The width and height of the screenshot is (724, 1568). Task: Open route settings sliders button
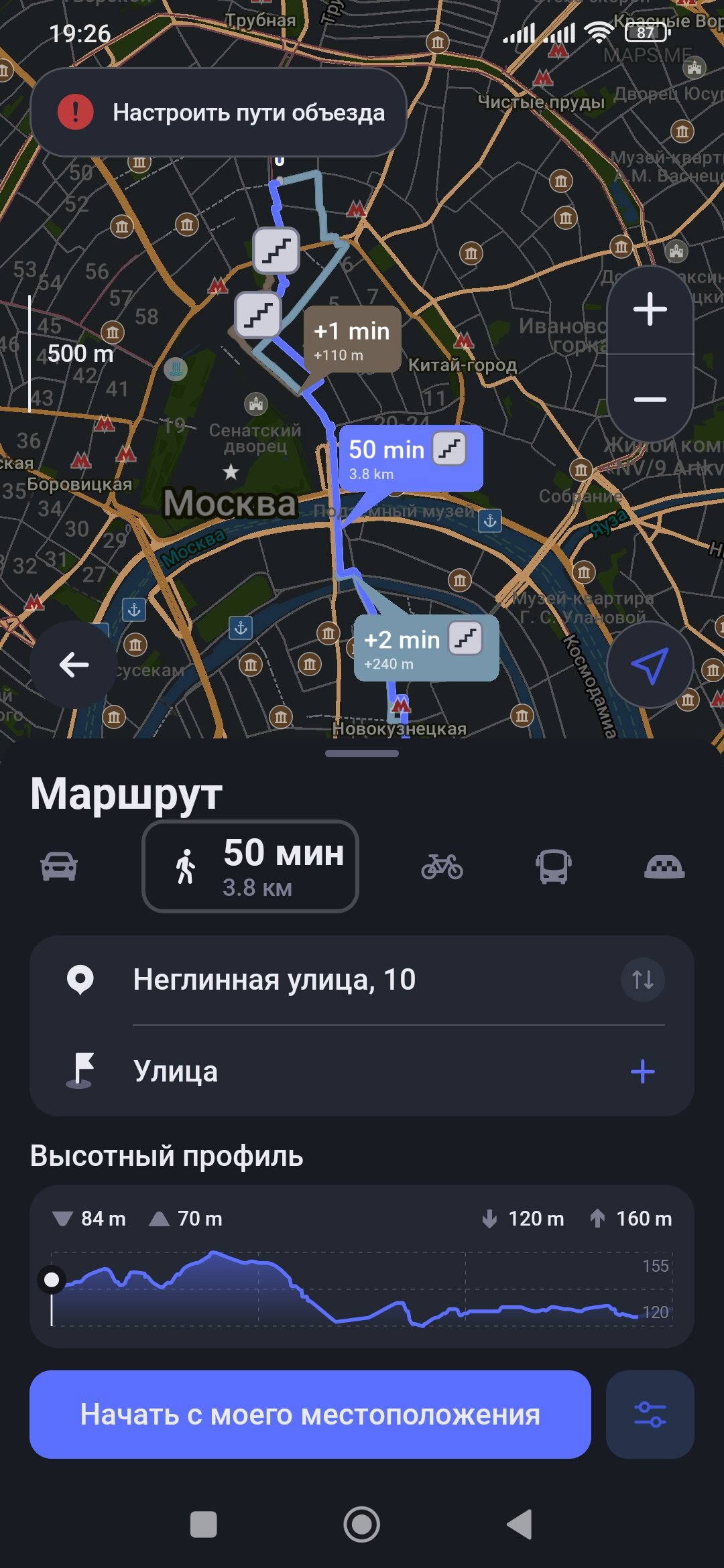click(650, 1415)
